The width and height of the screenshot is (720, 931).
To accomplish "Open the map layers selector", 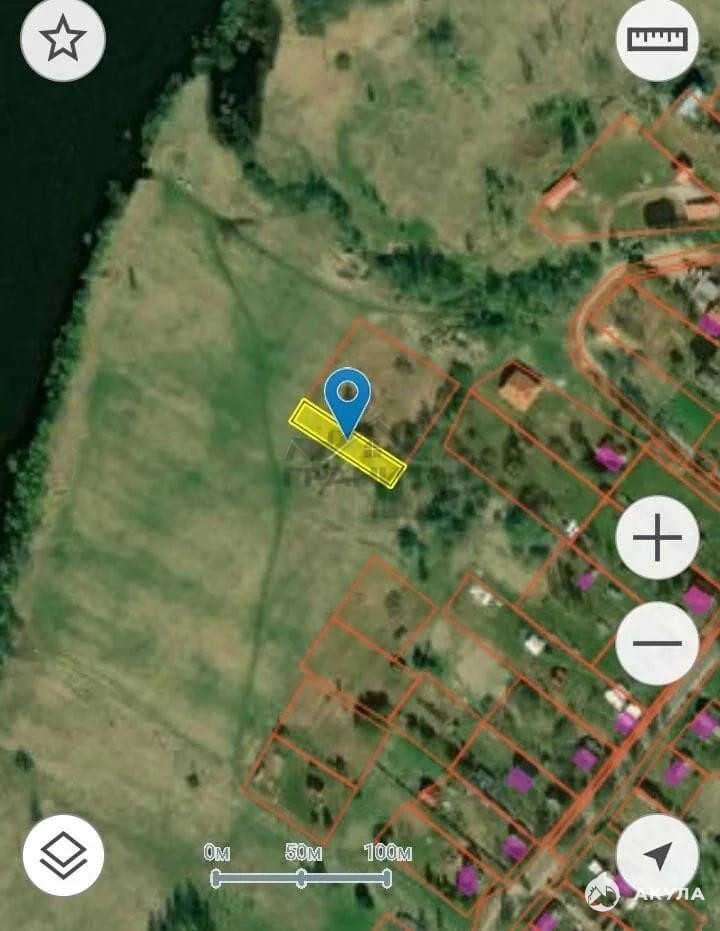I will [x=63, y=855].
